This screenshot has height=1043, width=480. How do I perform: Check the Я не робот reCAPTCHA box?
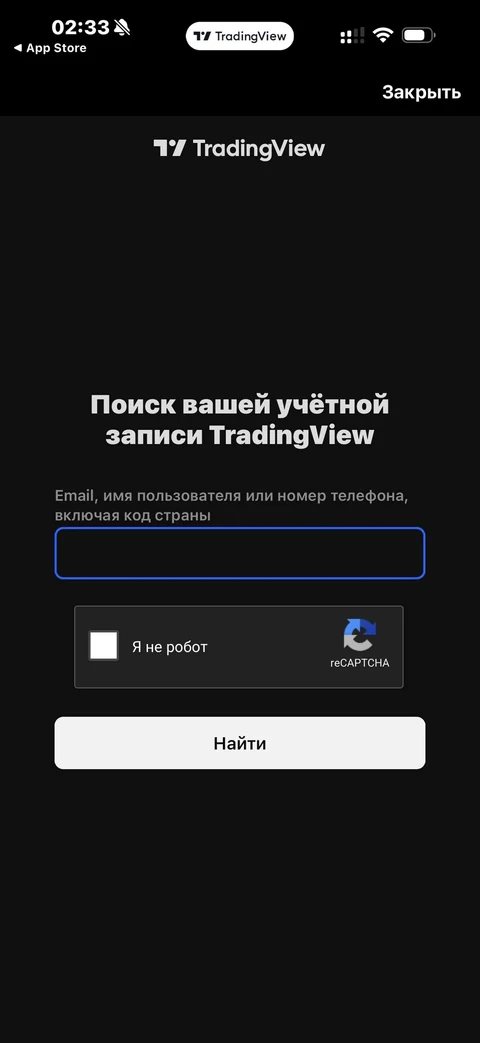[104, 645]
